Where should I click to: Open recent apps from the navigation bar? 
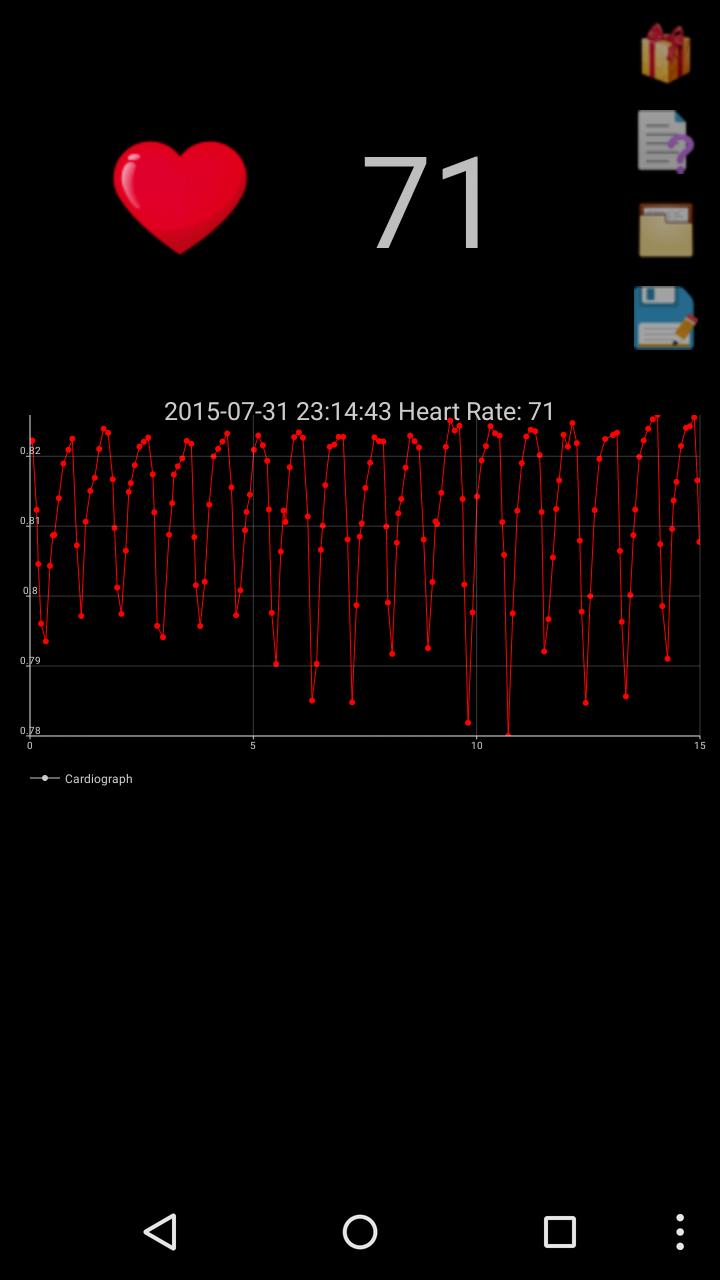(559, 1232)
